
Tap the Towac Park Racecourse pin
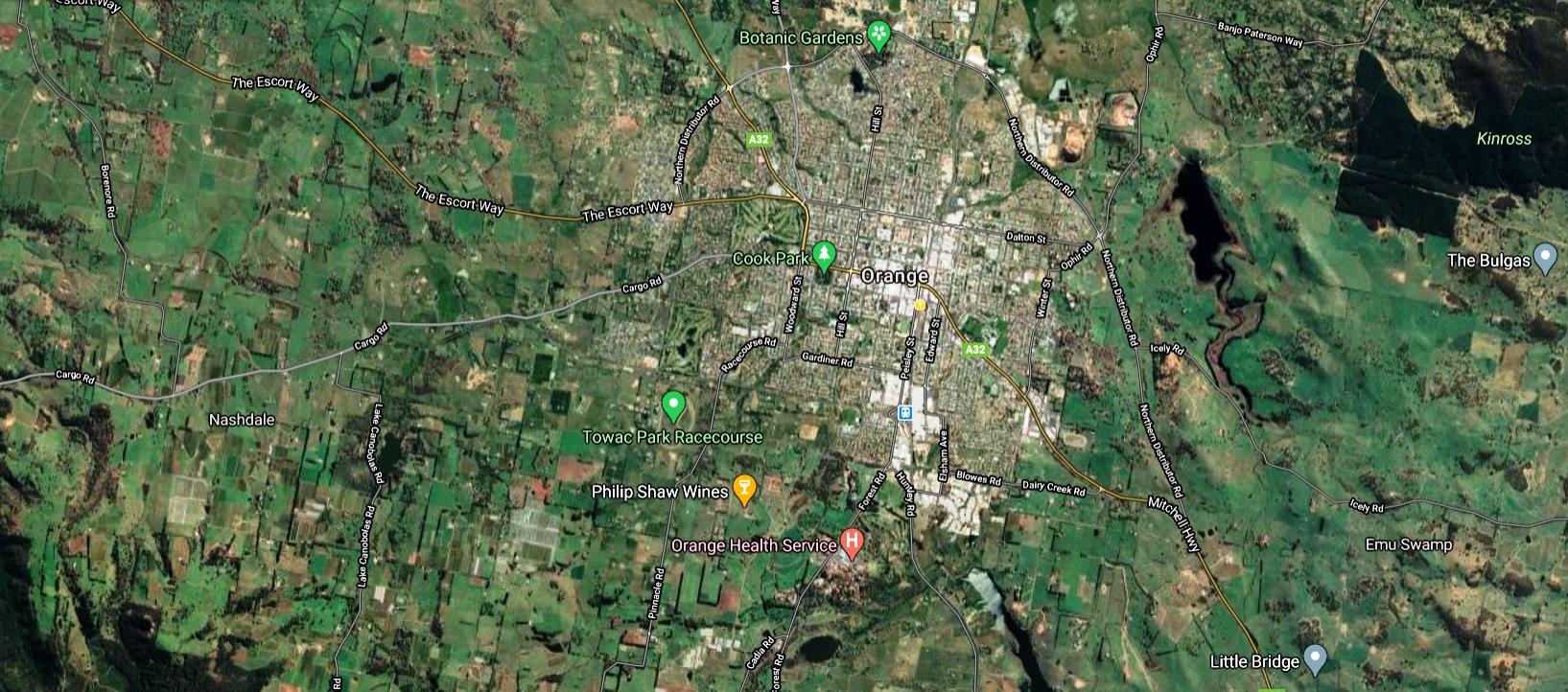click(674, 406)
